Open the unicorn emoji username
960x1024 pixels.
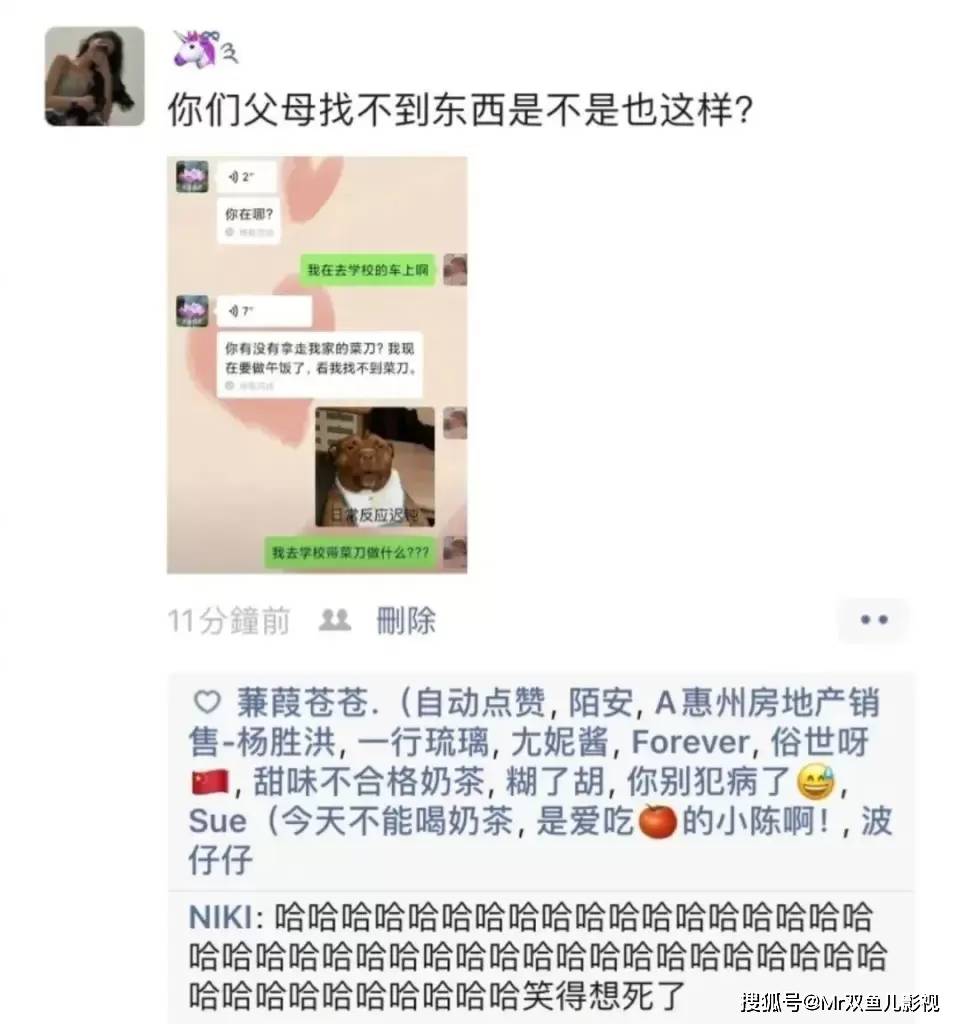click(205, 48)
